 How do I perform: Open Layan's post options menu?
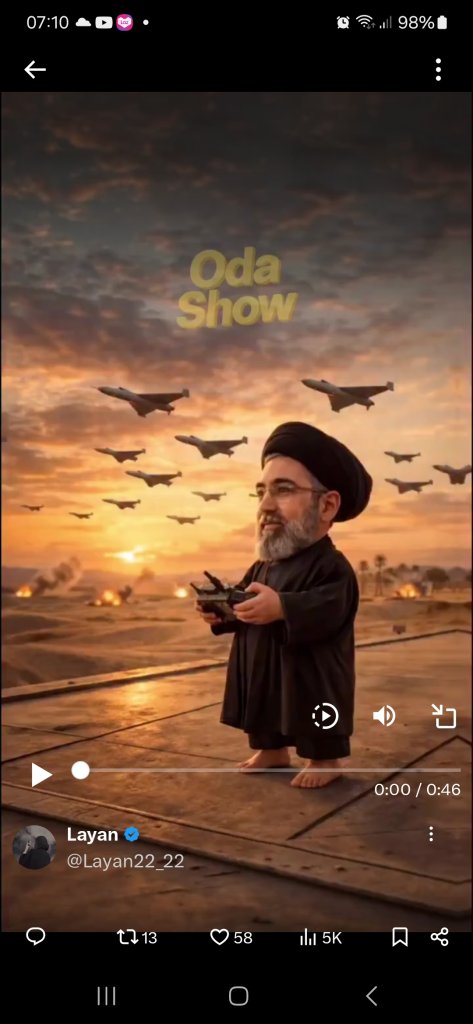click(431, 834)
